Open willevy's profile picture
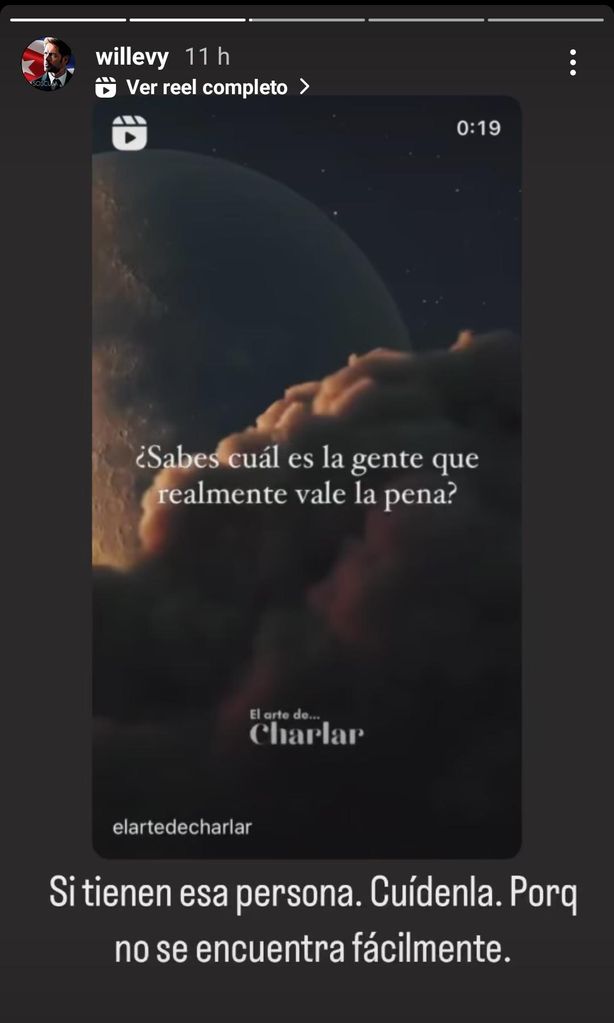 tap(47, 66)
